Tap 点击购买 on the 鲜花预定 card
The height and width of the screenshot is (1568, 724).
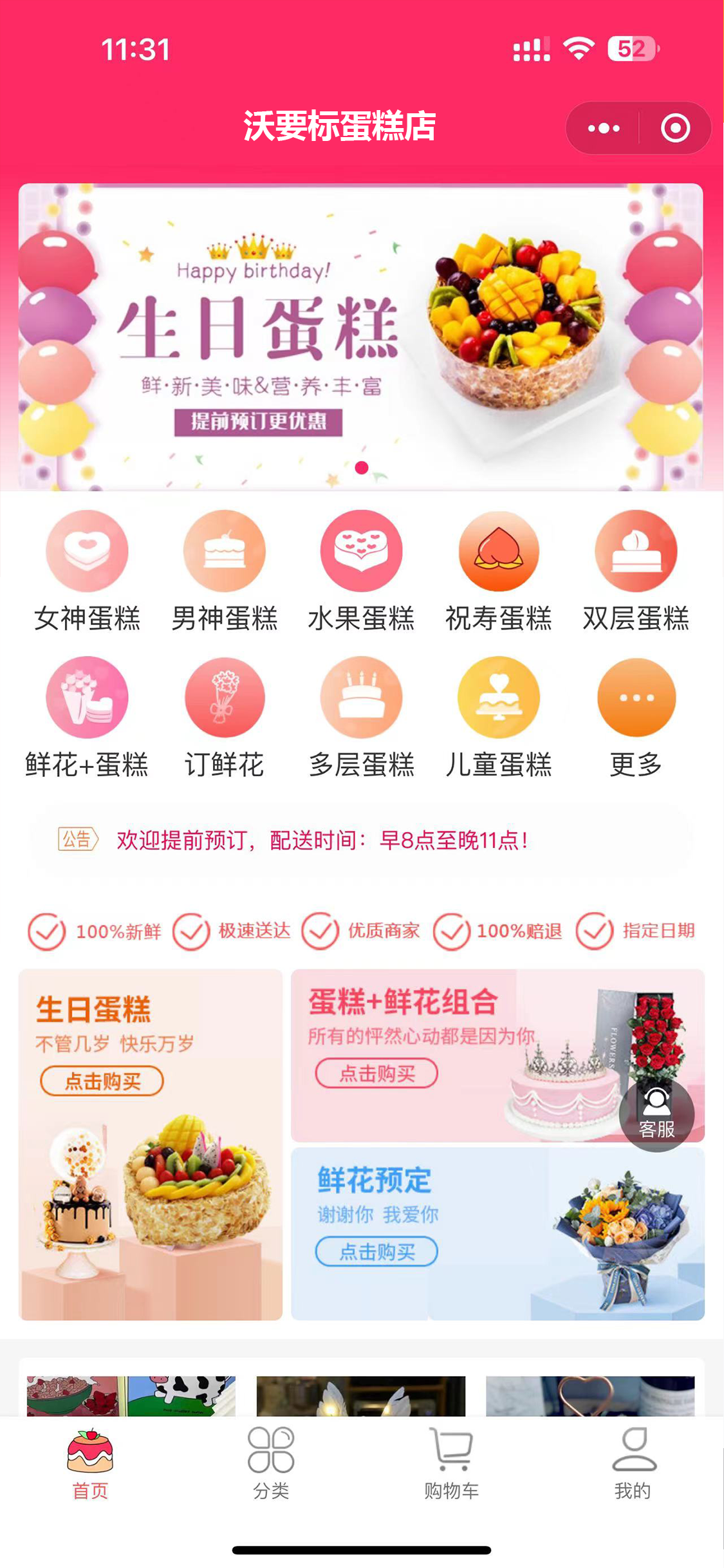[376, 1252]
